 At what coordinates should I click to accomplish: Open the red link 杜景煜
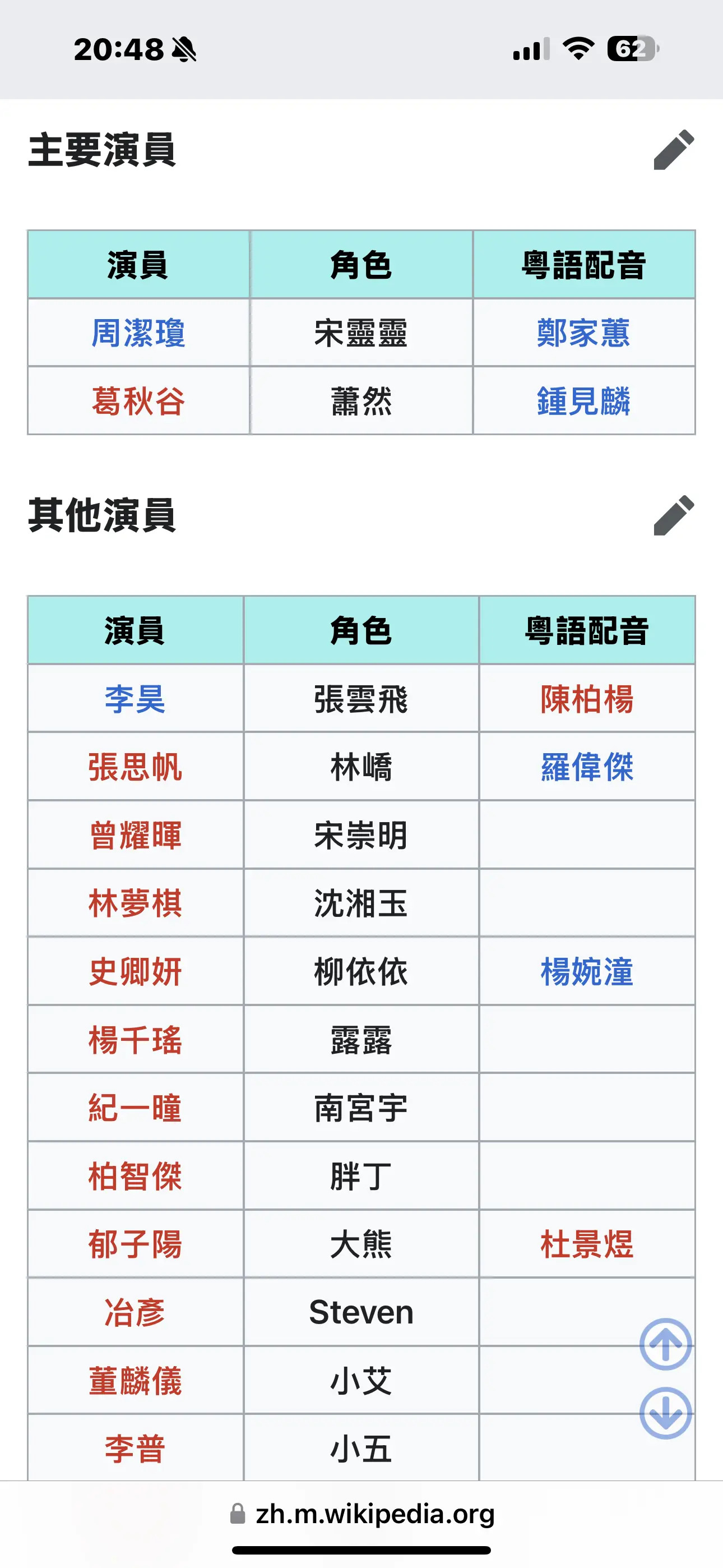click(587, 1244)
